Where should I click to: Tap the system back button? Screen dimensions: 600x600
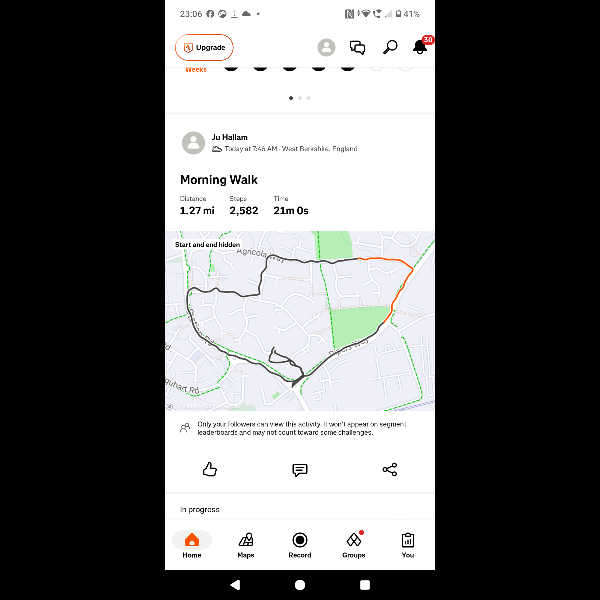pyautogui.click(x=235, y=584)
